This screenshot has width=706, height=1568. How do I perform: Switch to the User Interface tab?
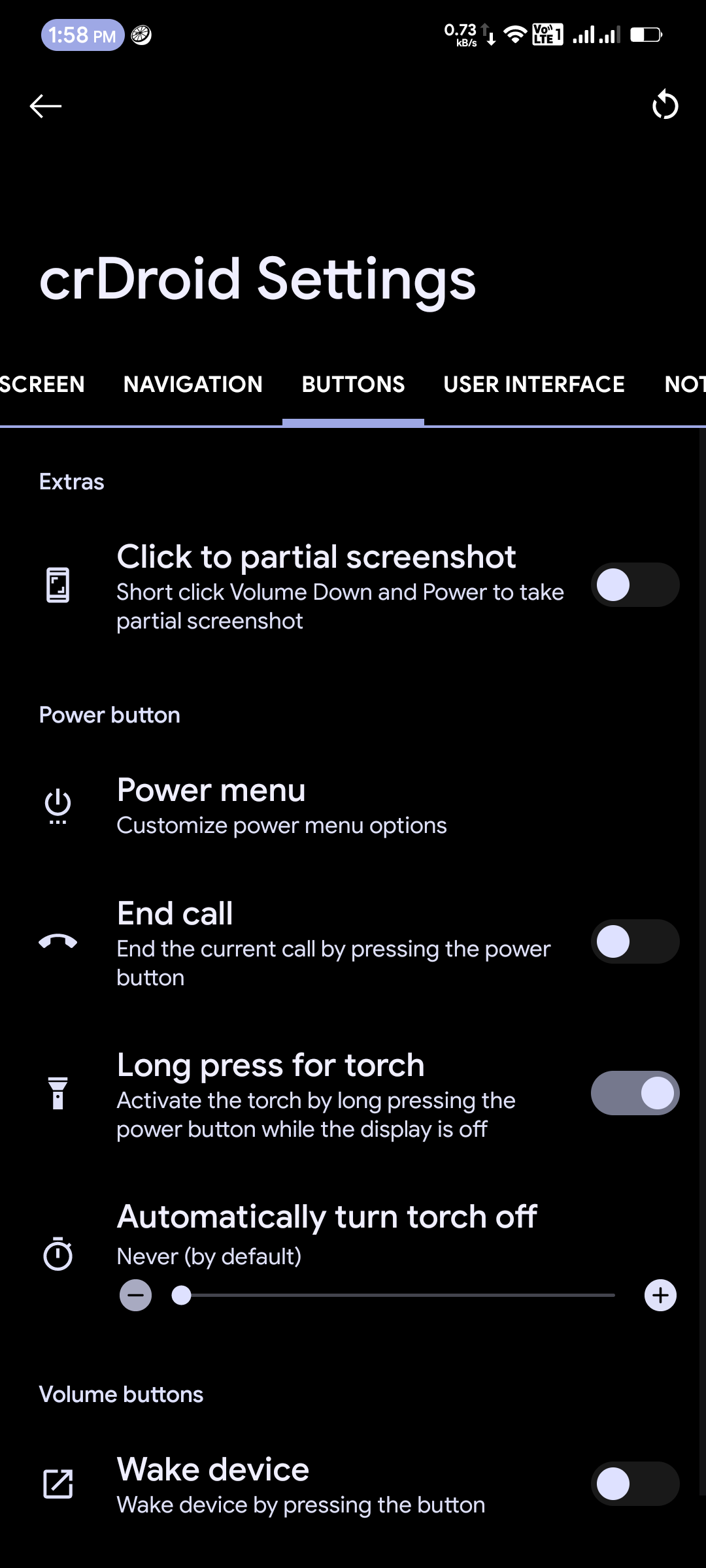coord(533,384)
